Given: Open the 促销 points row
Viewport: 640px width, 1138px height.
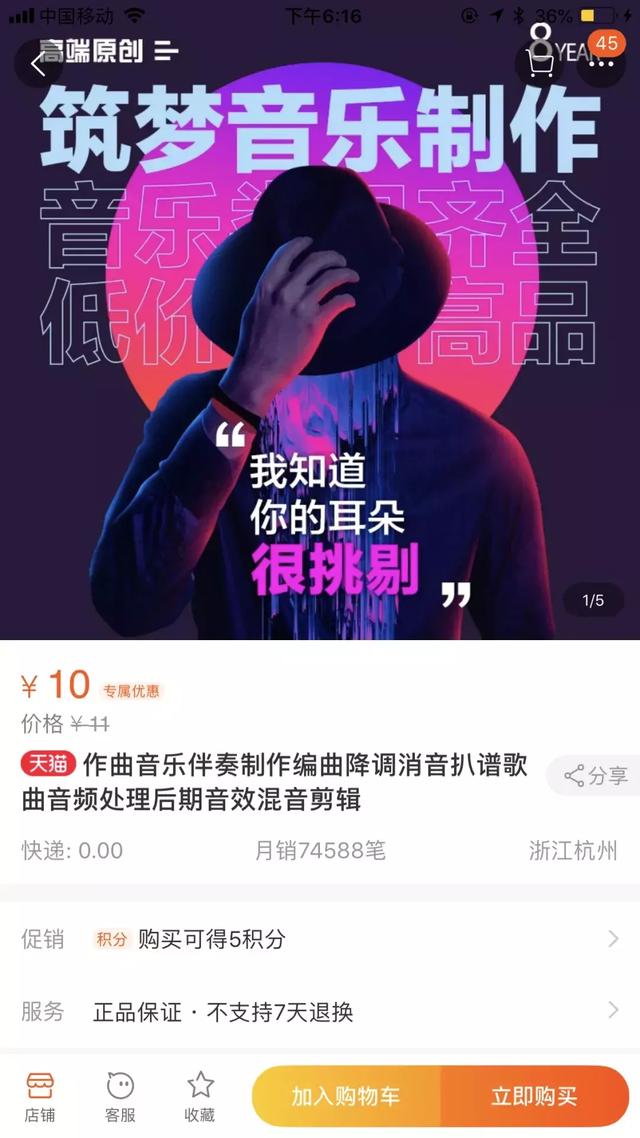Looking at the screenshot, I should click(320, 939).
